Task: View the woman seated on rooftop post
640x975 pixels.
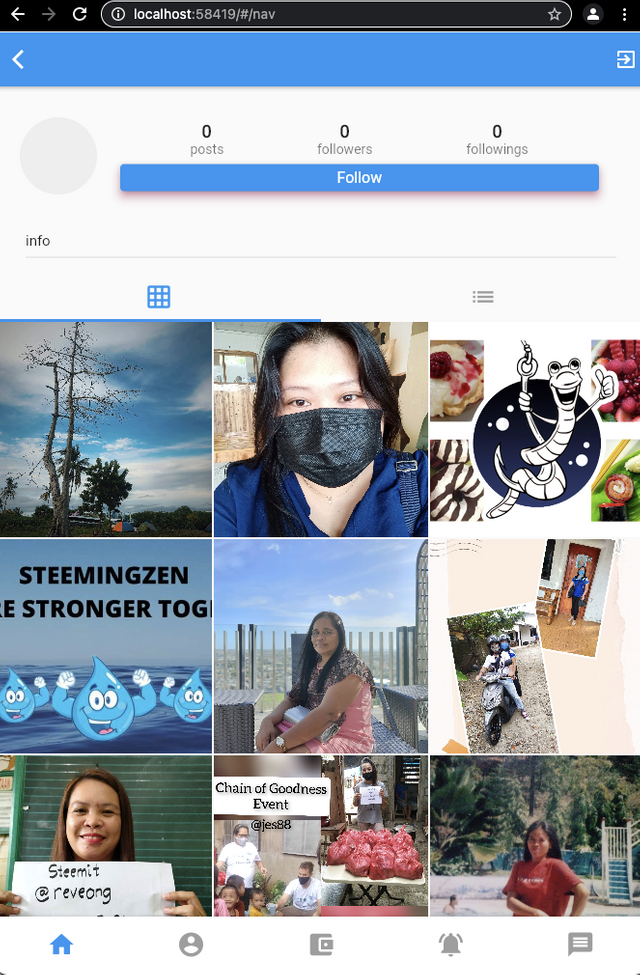Action: [320, 646]
